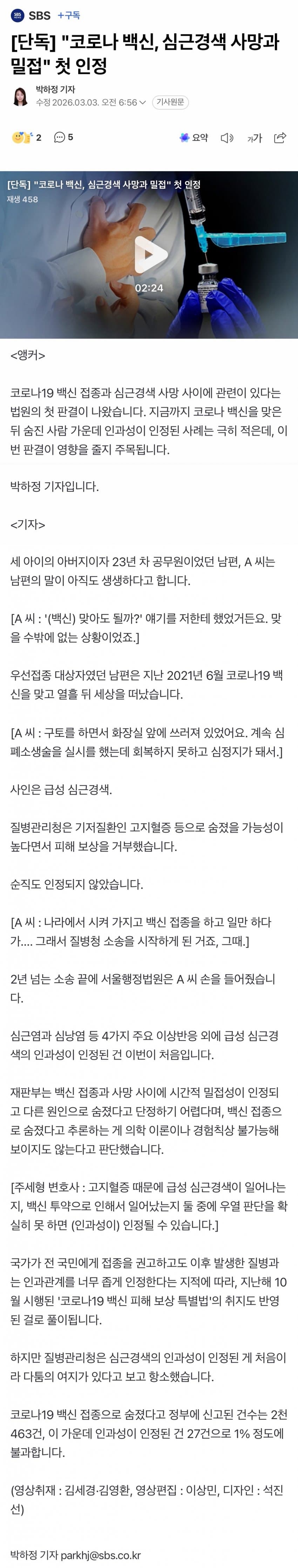
Task: Open the original article via 기사원문
Action: point(170,102)
